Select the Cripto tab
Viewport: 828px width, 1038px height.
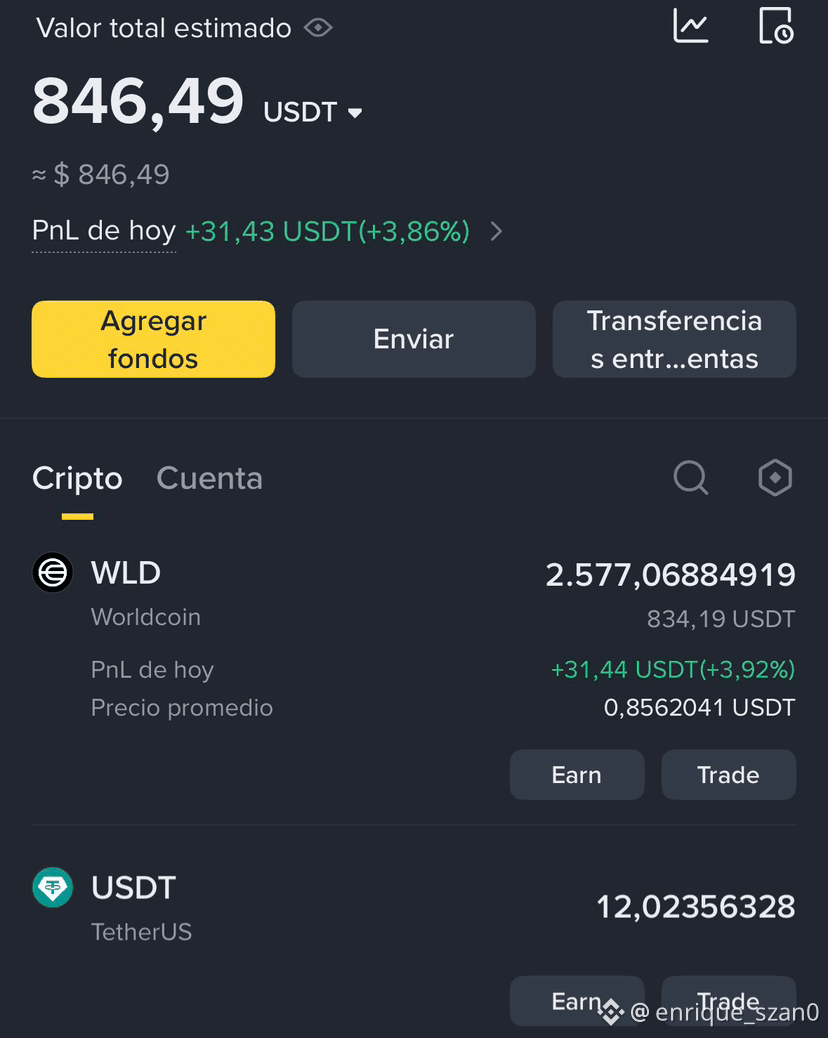click(x=77, y=479)
